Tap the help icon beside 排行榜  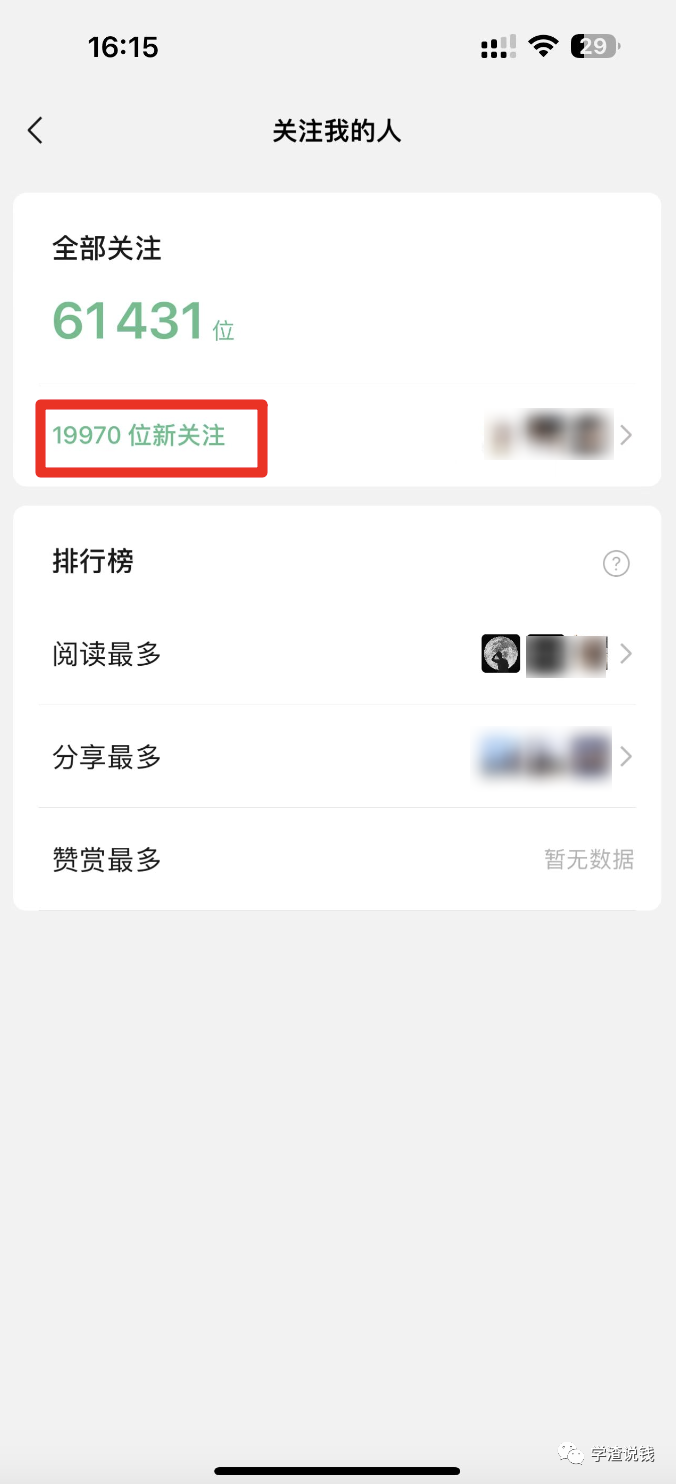coord(616,564)
